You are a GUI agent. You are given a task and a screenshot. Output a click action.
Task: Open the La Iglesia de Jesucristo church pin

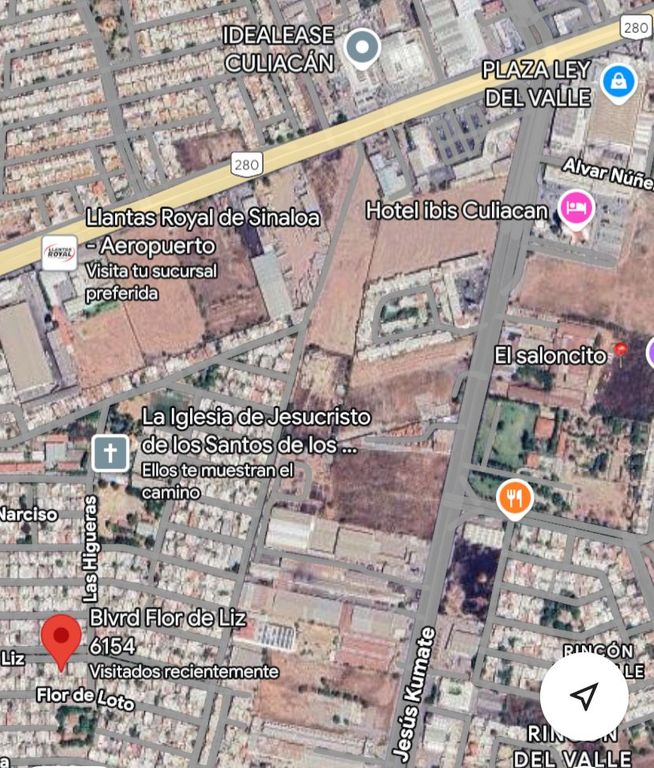click(x=110, y=453)
